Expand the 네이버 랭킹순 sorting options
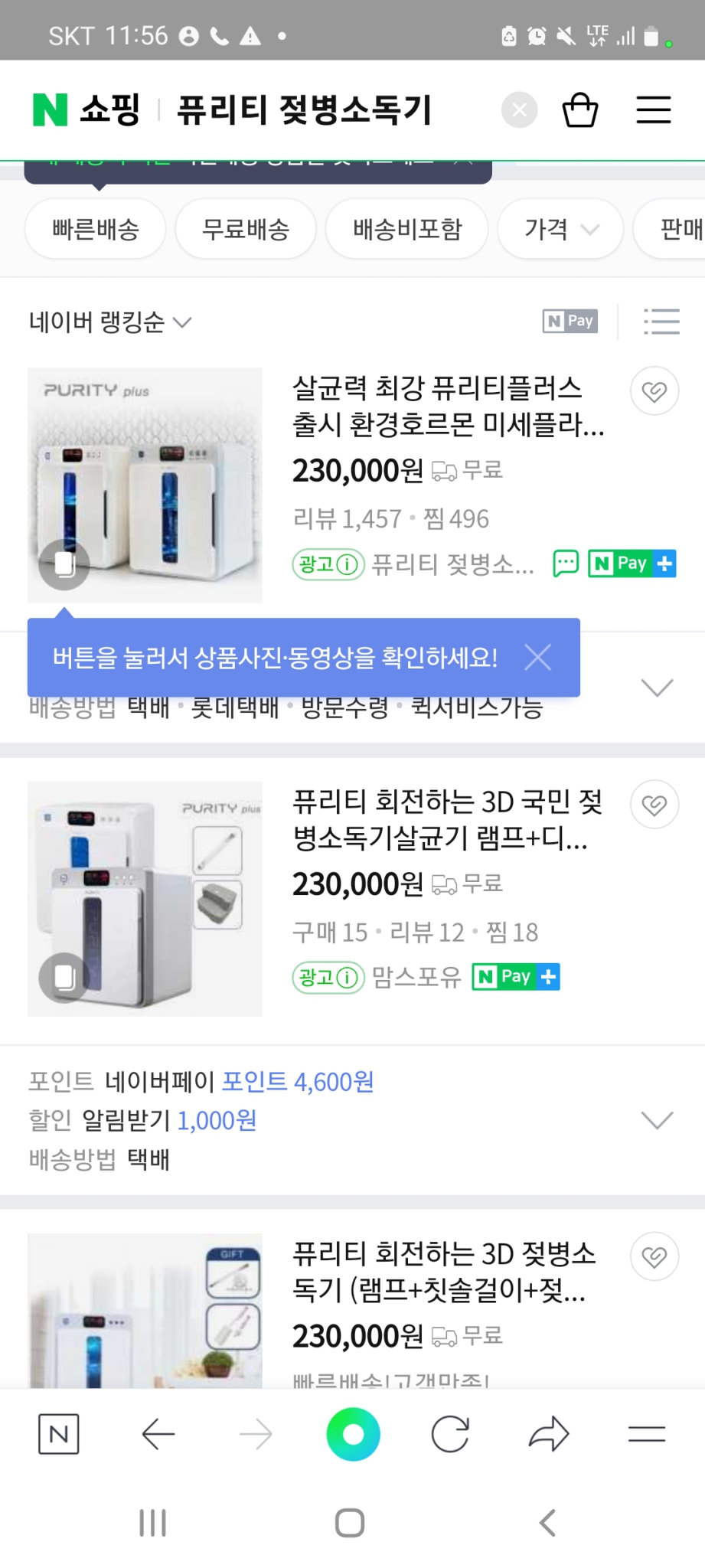This screenshot has height=1568, width=705. (109, 322)
